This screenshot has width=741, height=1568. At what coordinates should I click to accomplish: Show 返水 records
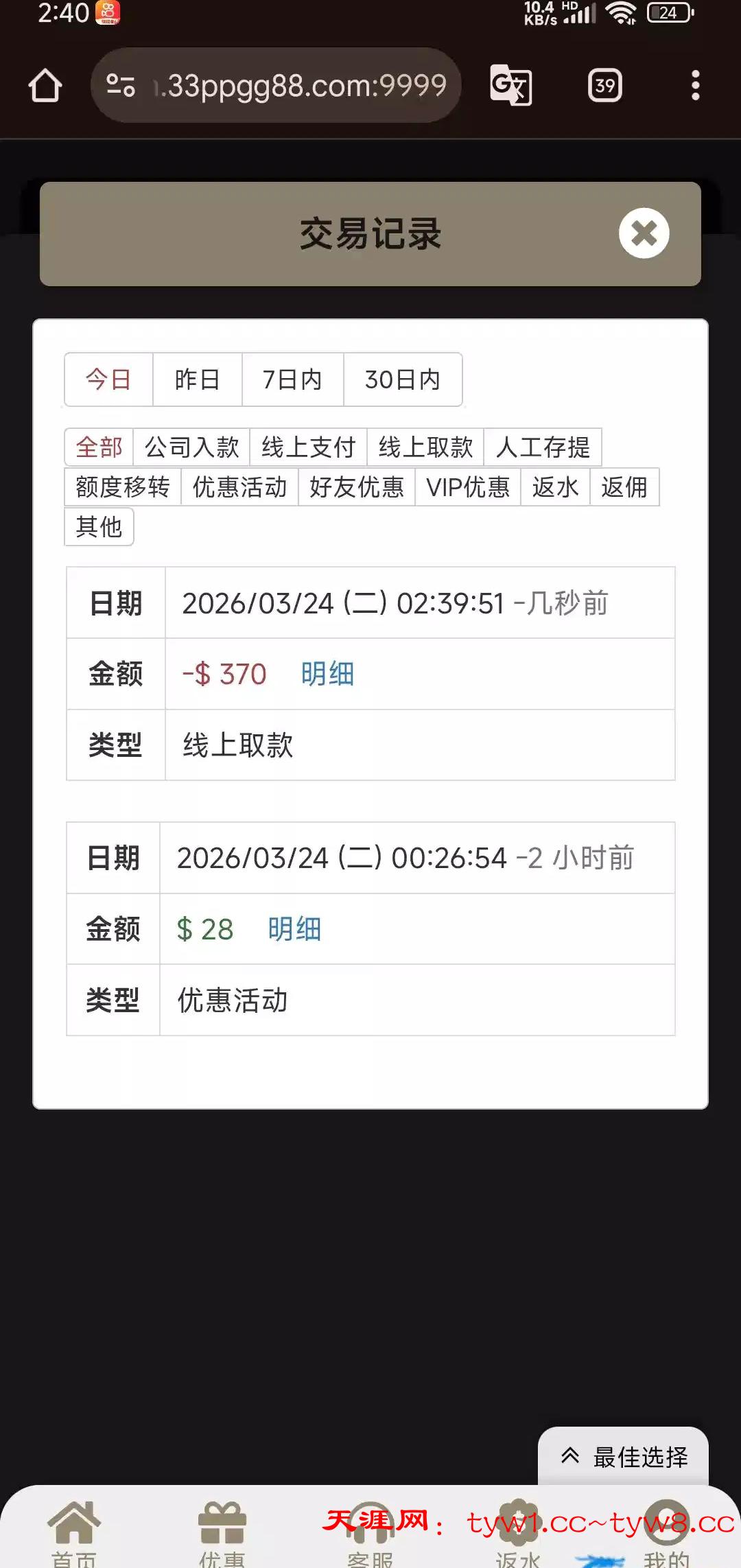(555, 487)
